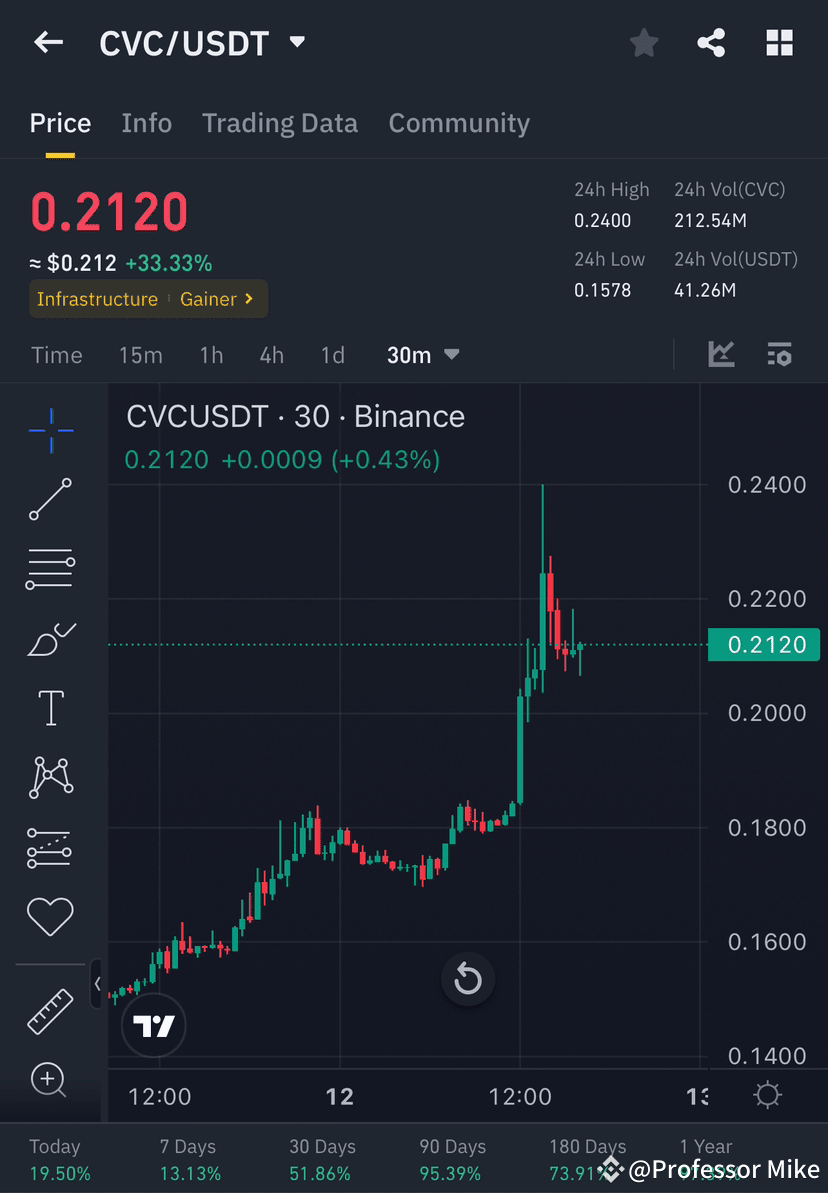828x1193 pixels.
Task: Toggle the favorite star for CVC/USDT
Action: 643,42
